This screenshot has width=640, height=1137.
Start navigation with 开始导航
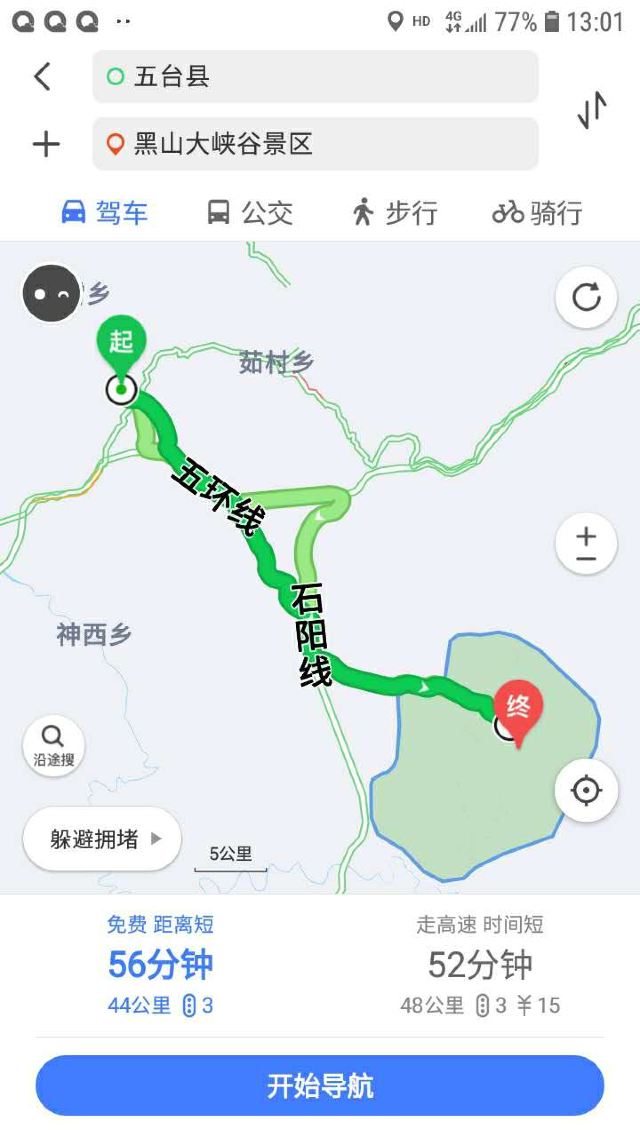pos(320,1086)
